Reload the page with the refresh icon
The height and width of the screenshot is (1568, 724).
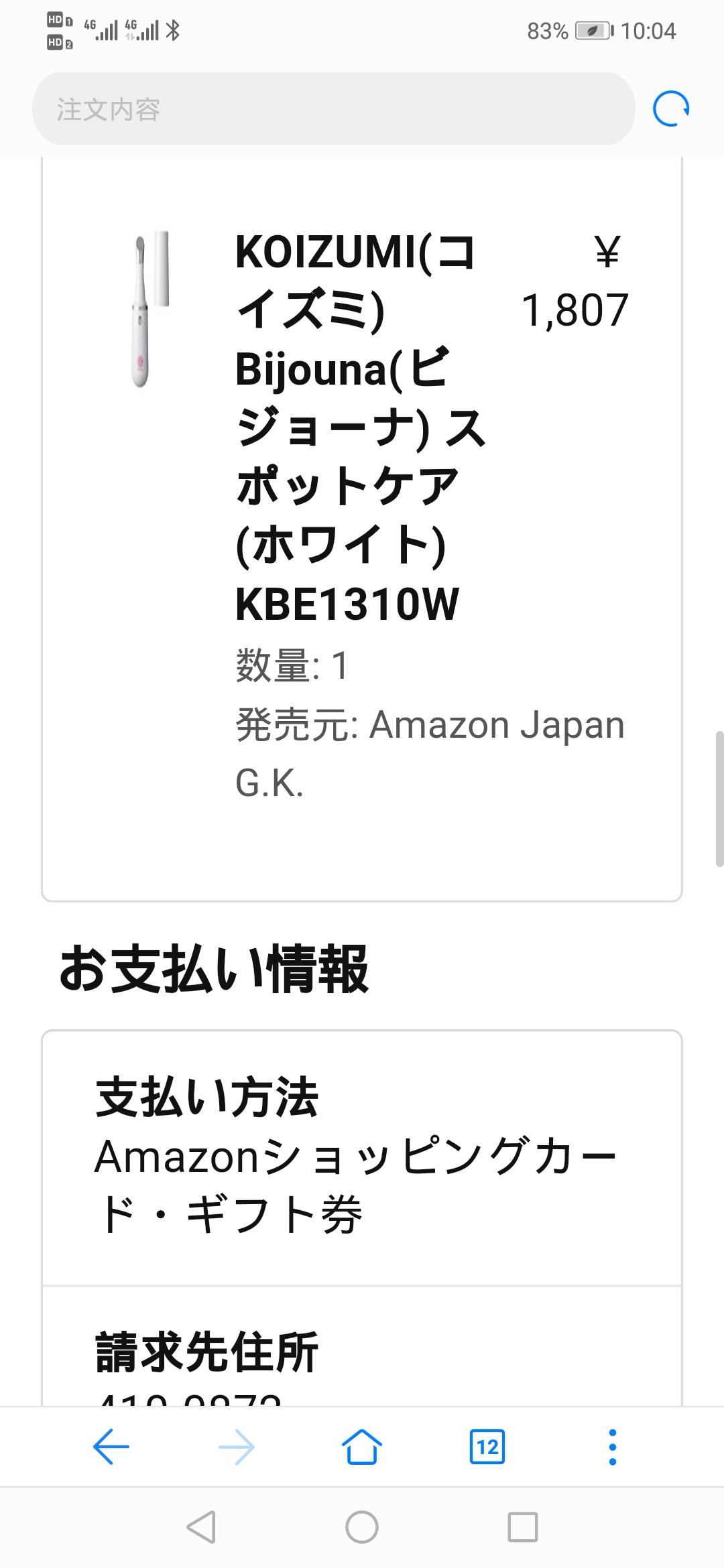pyautogui.click(x=671, y=109)
